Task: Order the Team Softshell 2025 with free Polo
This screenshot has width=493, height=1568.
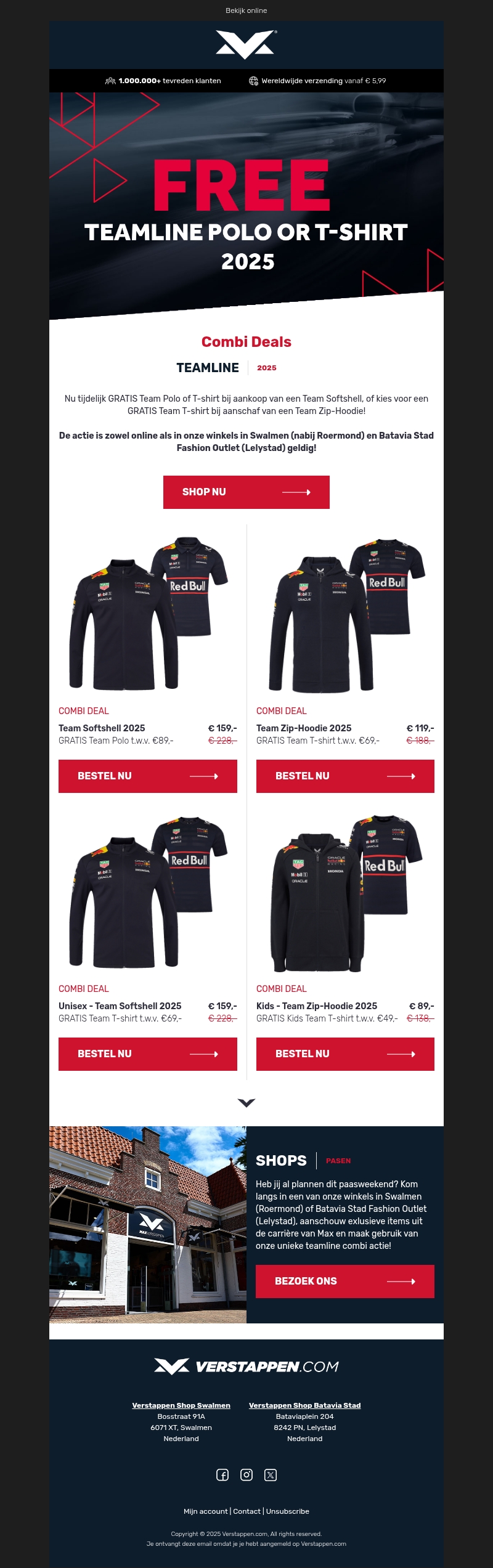Action: [x=147, y=776]
